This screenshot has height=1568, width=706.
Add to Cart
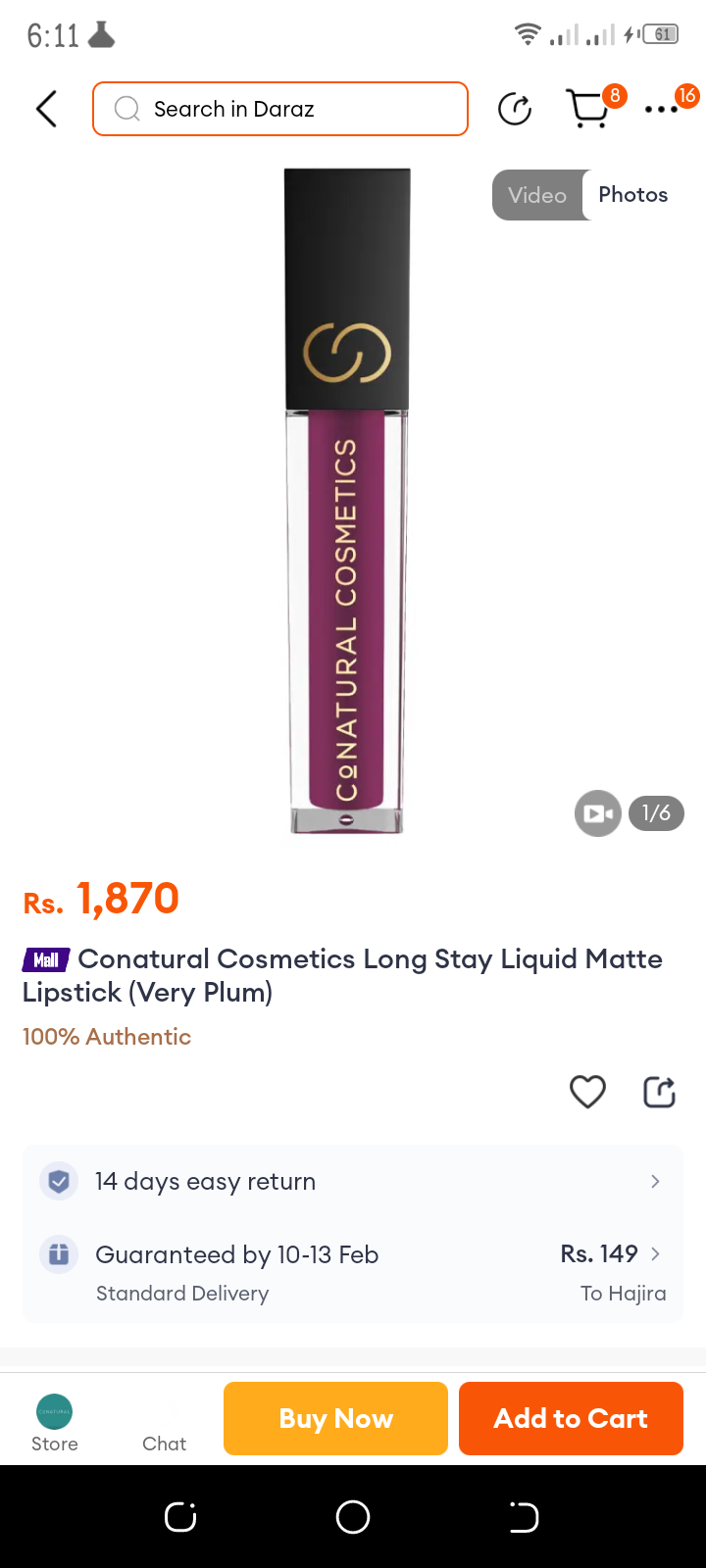pyautogui.click(x=571, y=1419)
